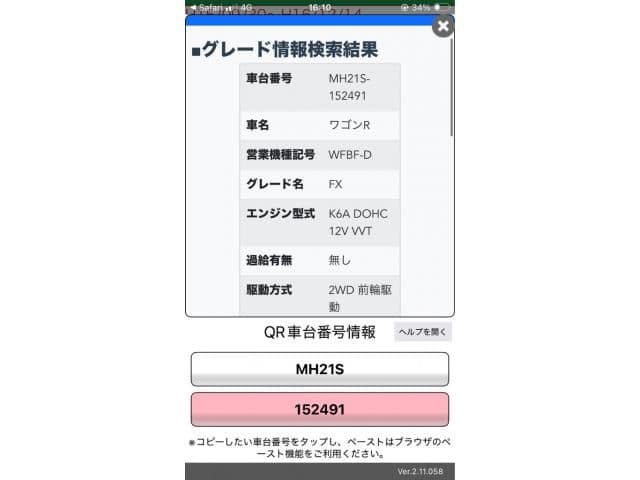The width and height of the screenshot is (640, 480).
Task: Open help via ヘルプを開く button
Action: click(x=423, y=332)
